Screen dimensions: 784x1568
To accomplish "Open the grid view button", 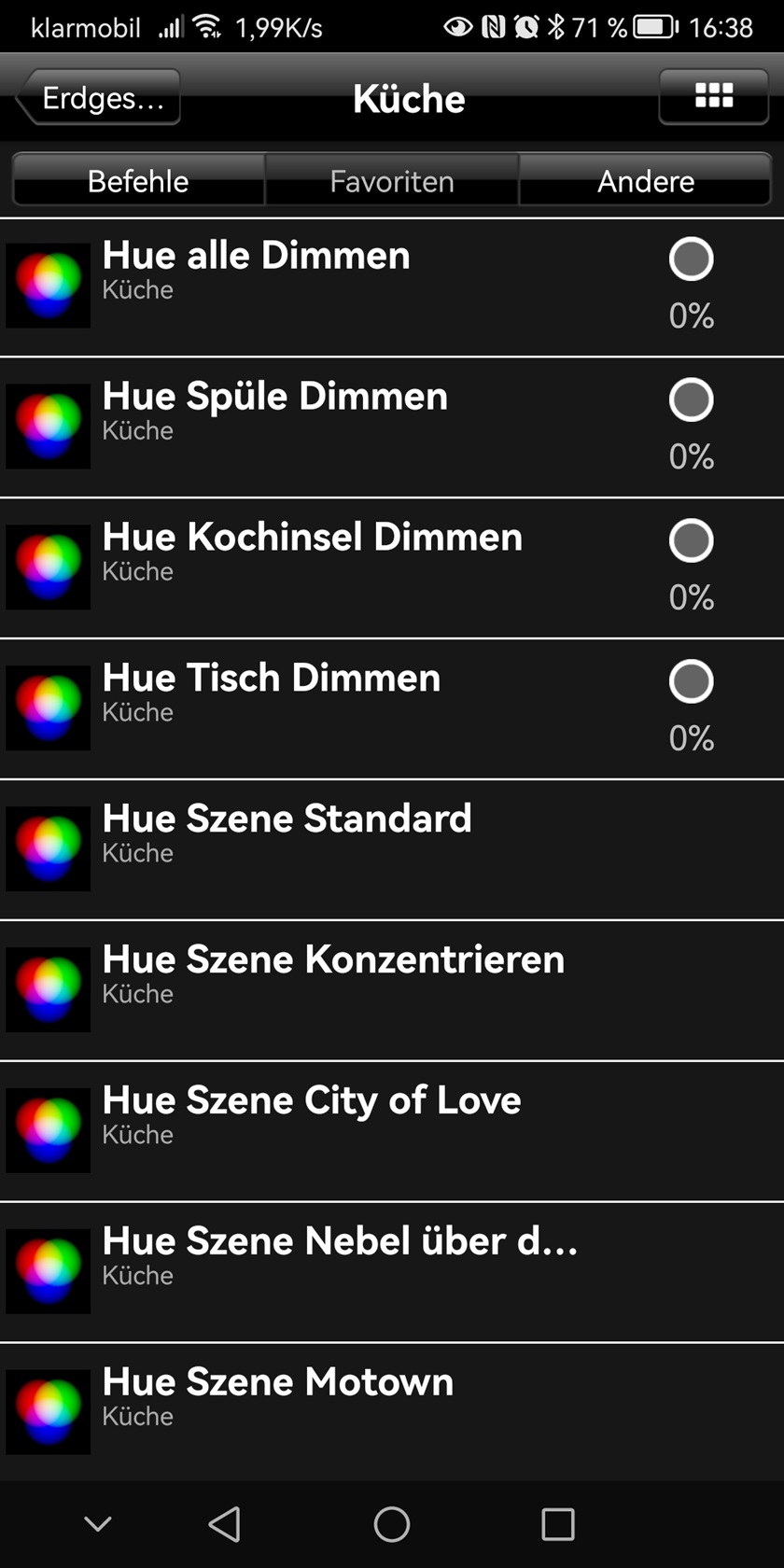I will [714, 96].
